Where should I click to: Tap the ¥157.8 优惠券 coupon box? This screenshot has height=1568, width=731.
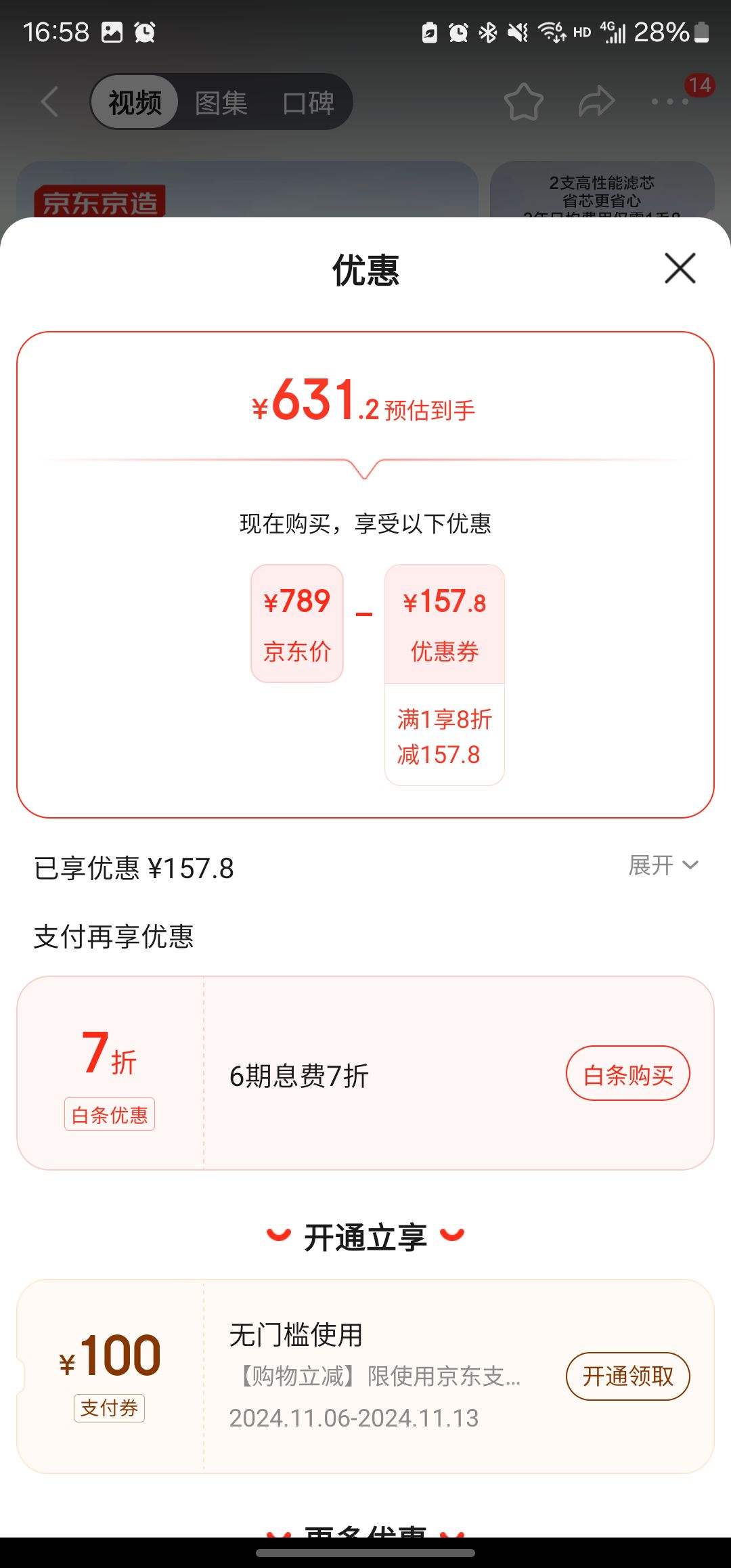tap(444, 623)
